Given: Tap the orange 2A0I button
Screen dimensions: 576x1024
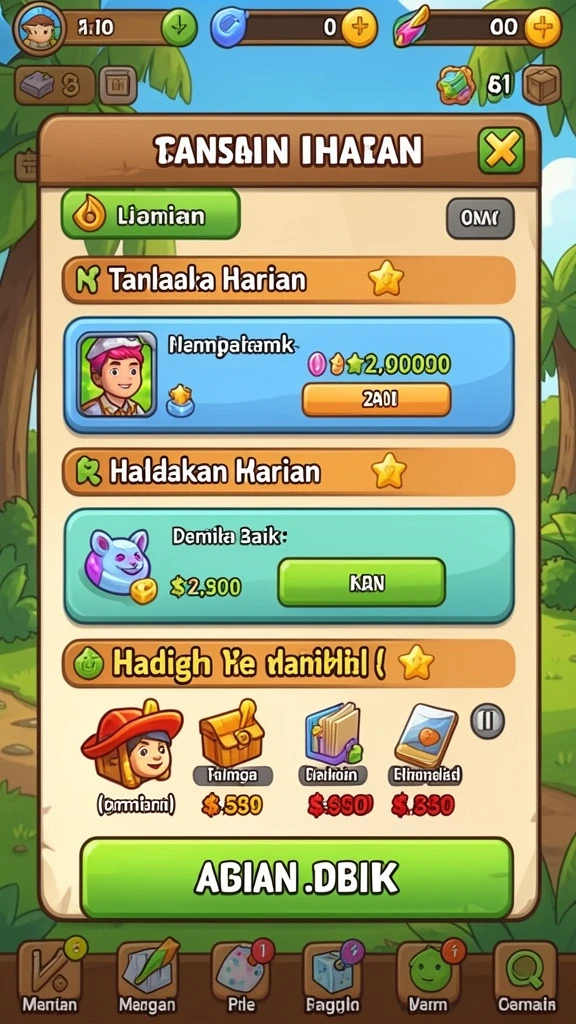Looking at the screenshot, I should pyautogui.click(x=376, y=400).
